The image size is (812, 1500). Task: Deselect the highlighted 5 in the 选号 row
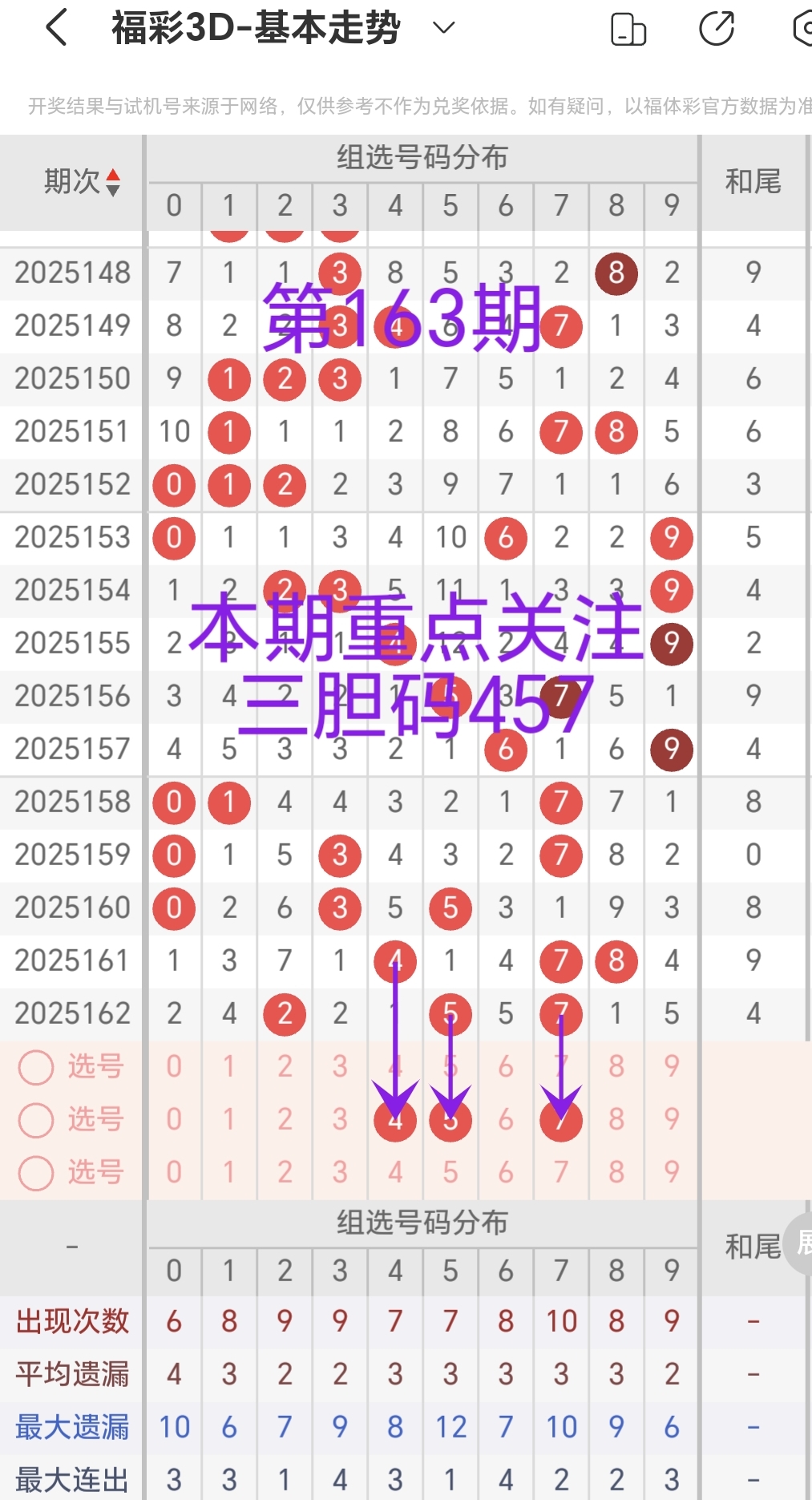[x=450, y=1120]
